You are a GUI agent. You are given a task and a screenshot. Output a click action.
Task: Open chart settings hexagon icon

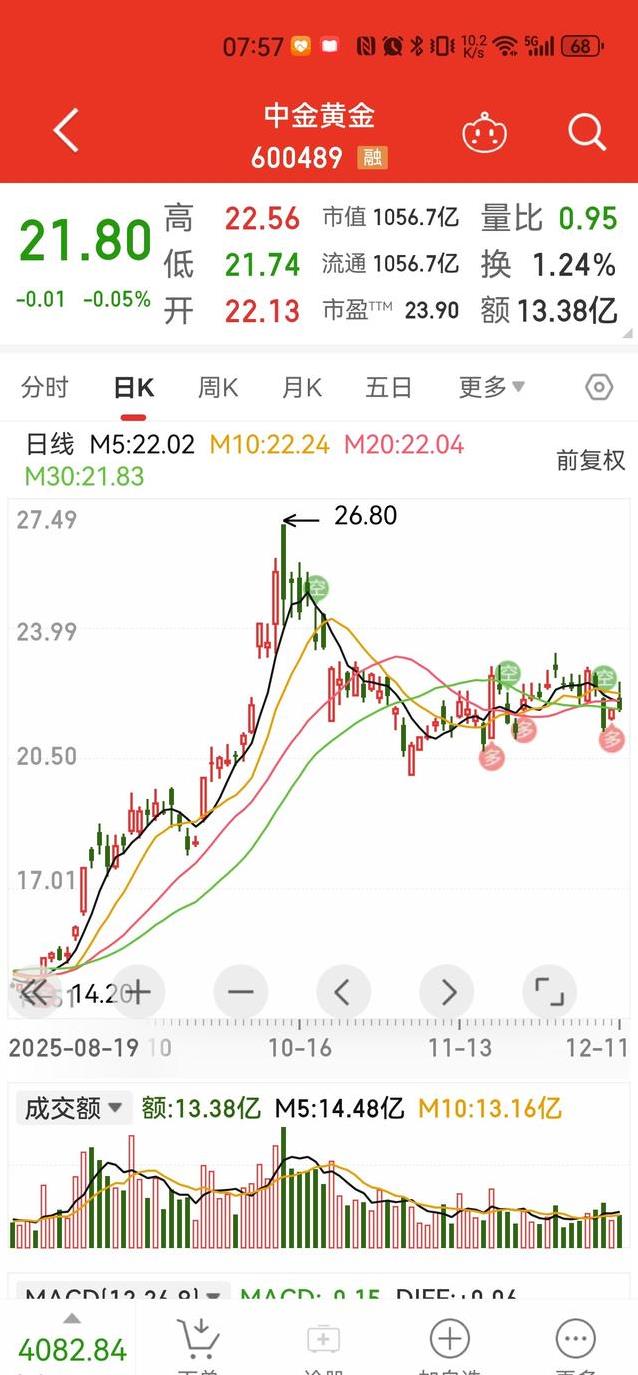598,387
